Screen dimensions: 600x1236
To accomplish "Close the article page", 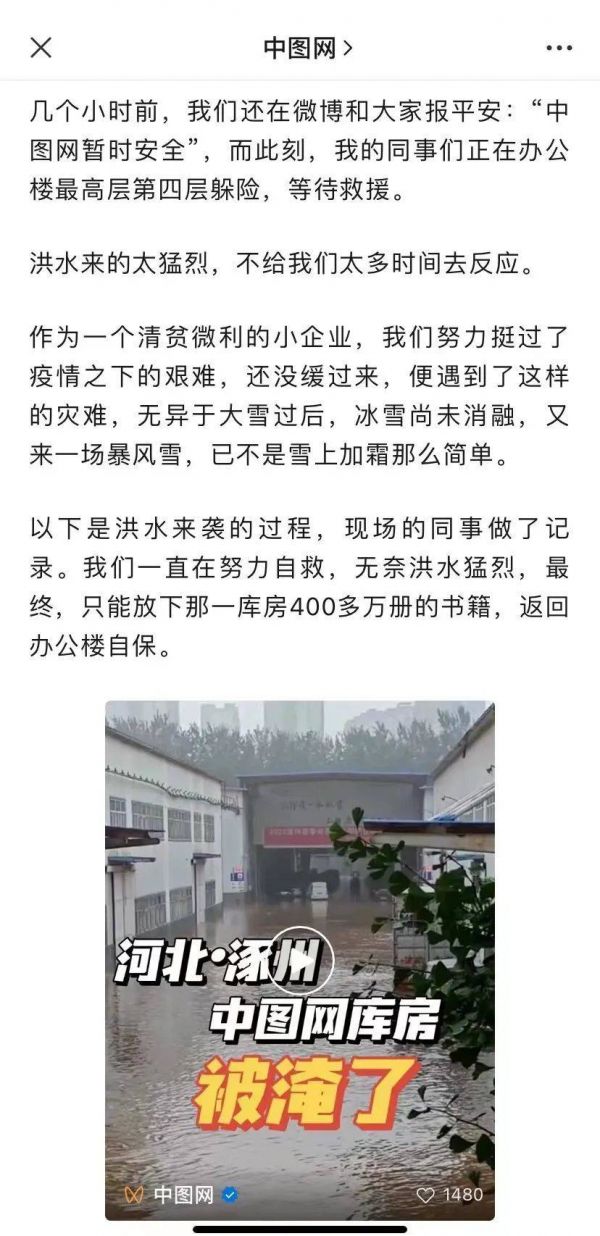I will tap(41, 47).
